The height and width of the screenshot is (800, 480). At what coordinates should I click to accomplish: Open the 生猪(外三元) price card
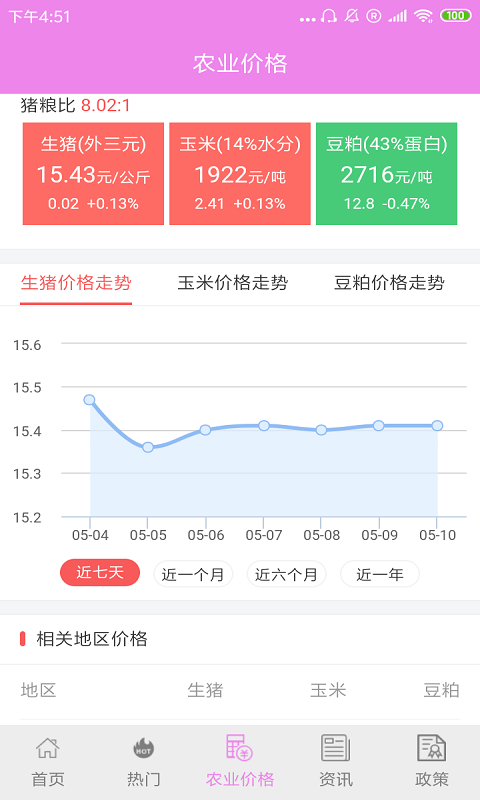pyautogui.click(x=93, y=173)
